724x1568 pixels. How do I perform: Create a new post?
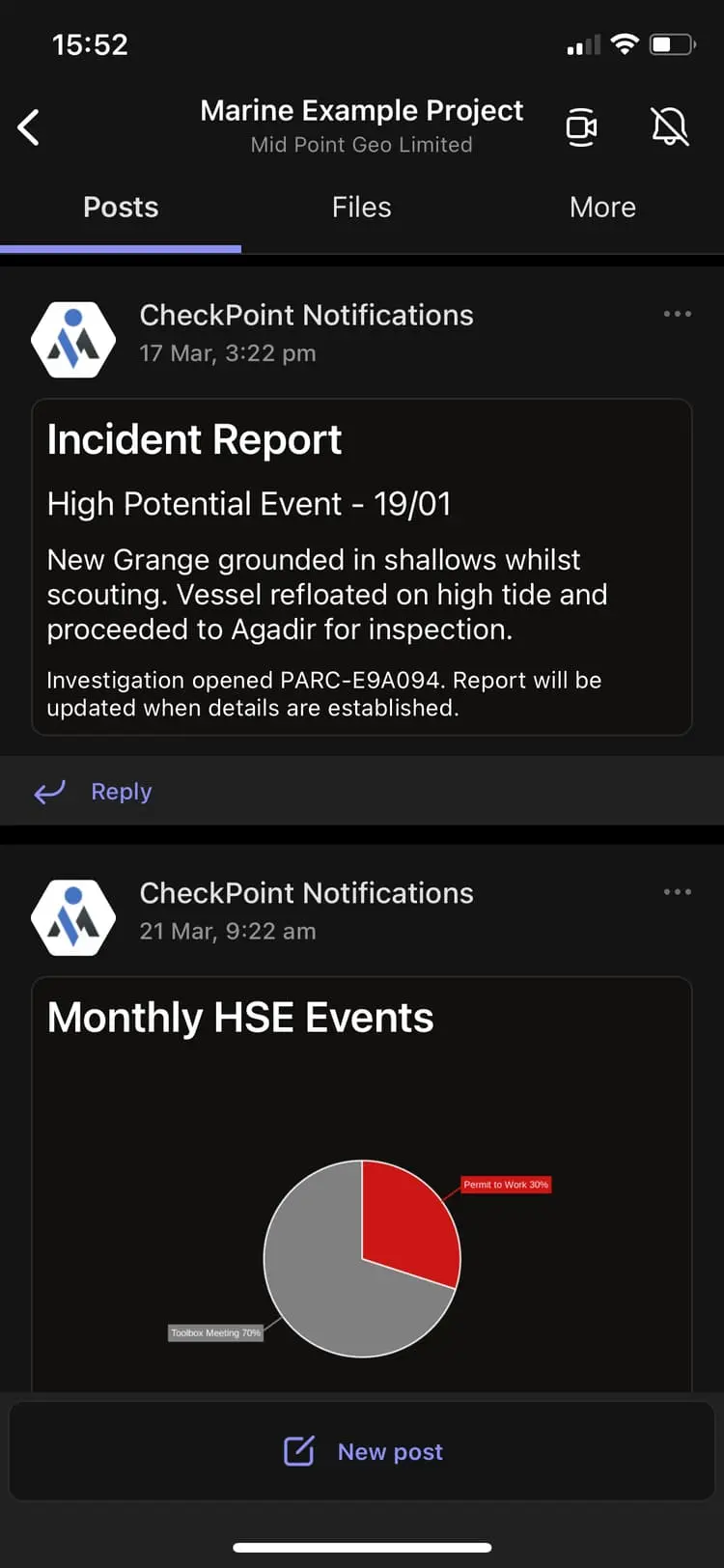click(362, 1451)
